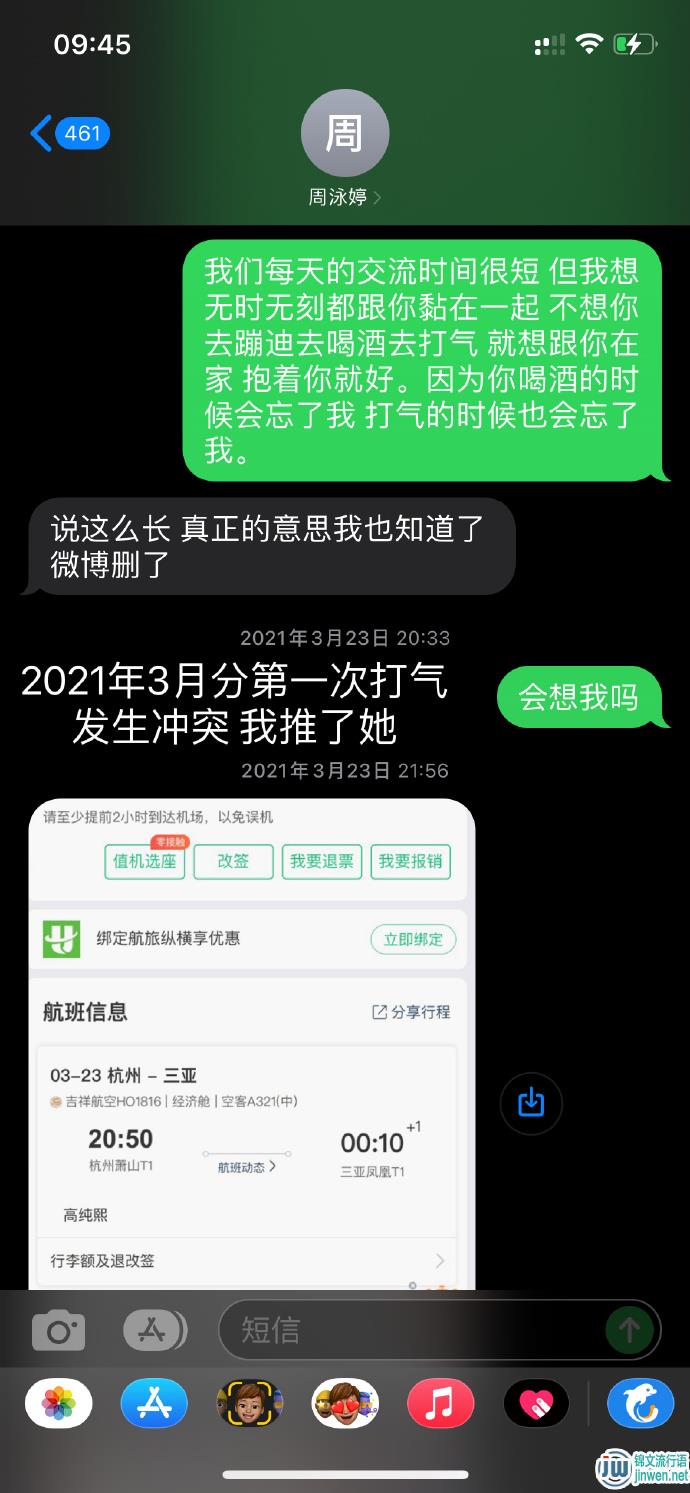
Task: Open Memoji stickers in the app strip
Action: [345, 1404]
